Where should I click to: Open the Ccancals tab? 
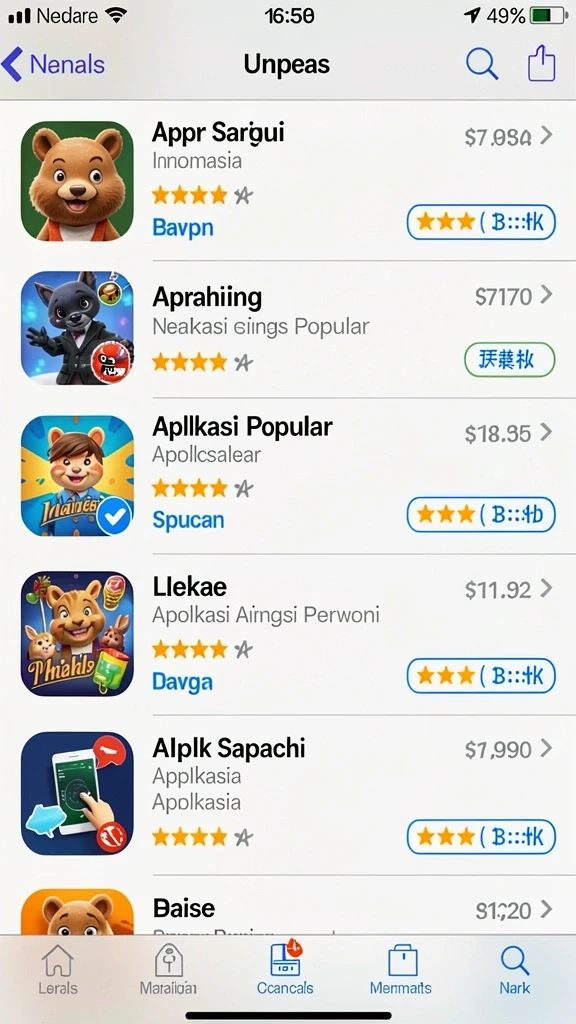285,970
